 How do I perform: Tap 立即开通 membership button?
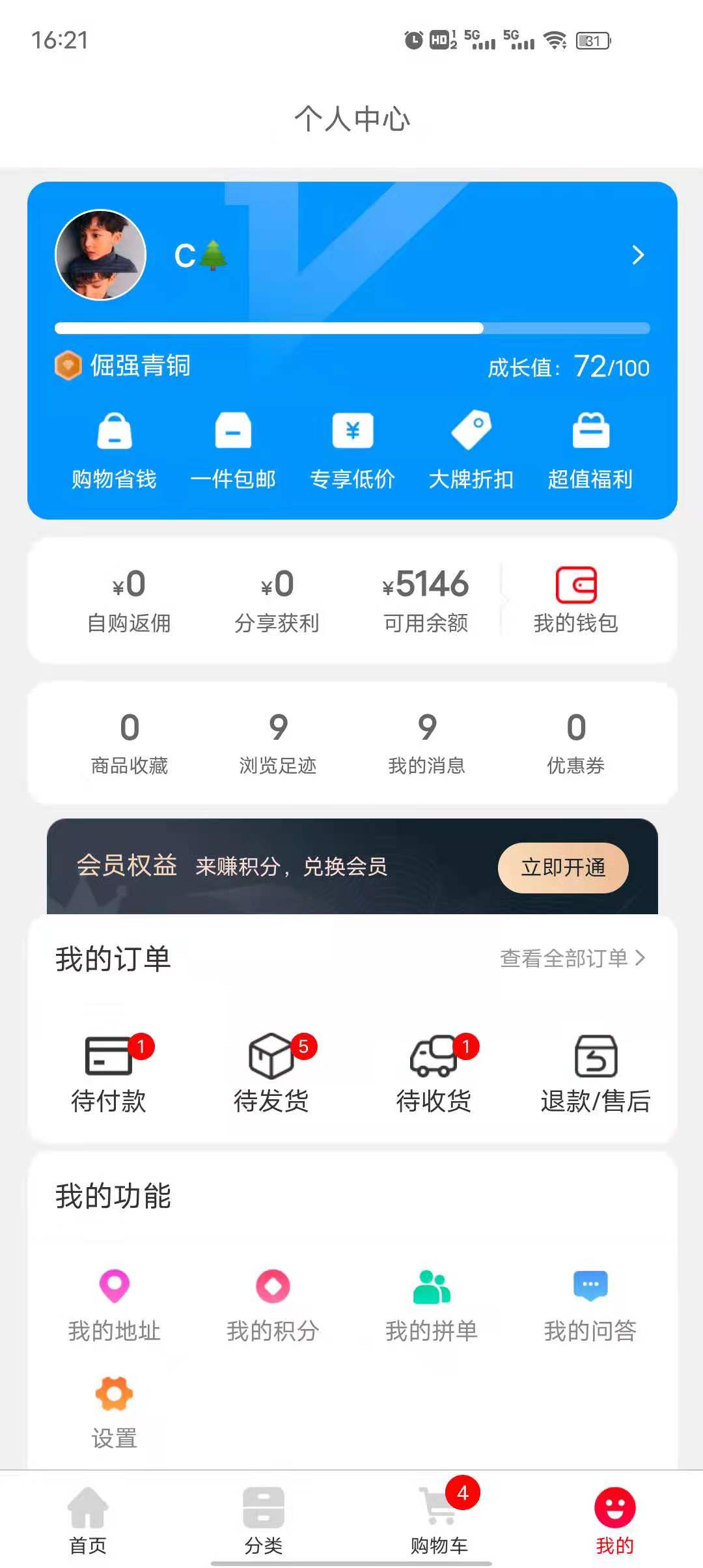[563, 867]
